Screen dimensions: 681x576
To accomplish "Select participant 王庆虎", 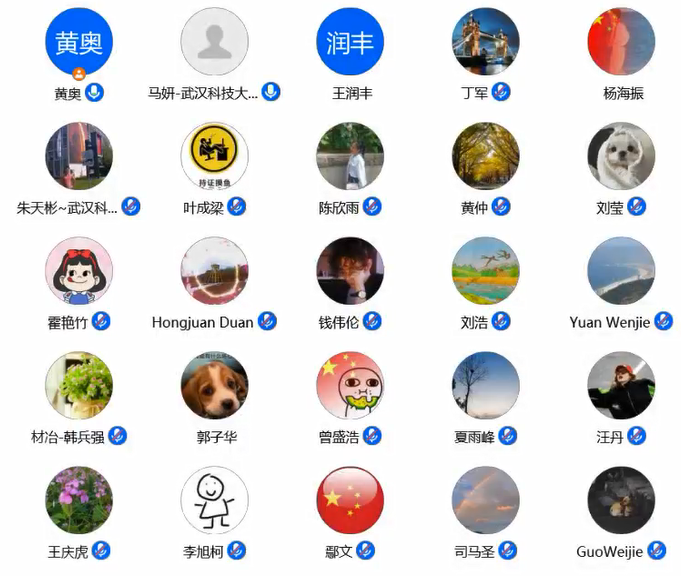I will tap(79, 500).
